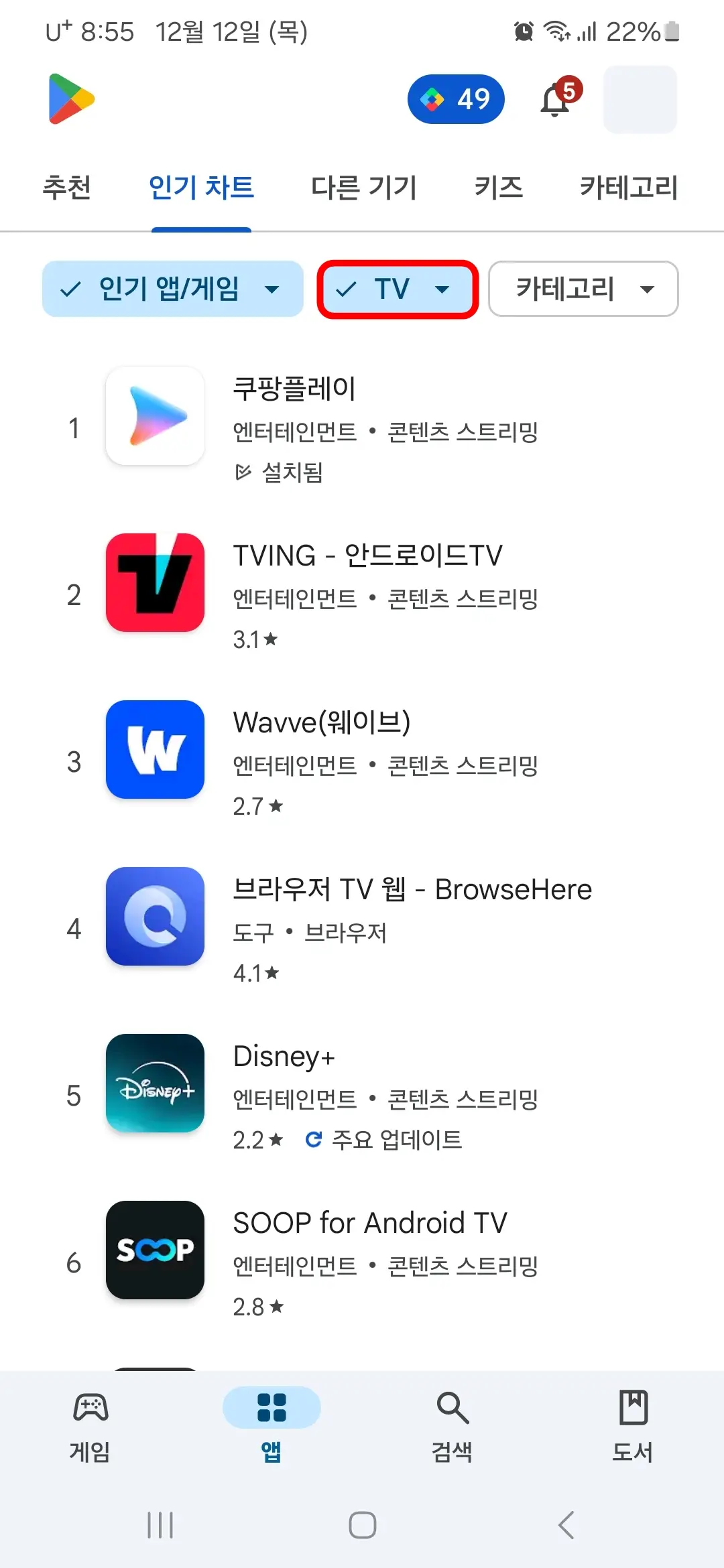Open the Coupang Play app icon
This screenshot has height=1568, width=724.
[155, 416]
